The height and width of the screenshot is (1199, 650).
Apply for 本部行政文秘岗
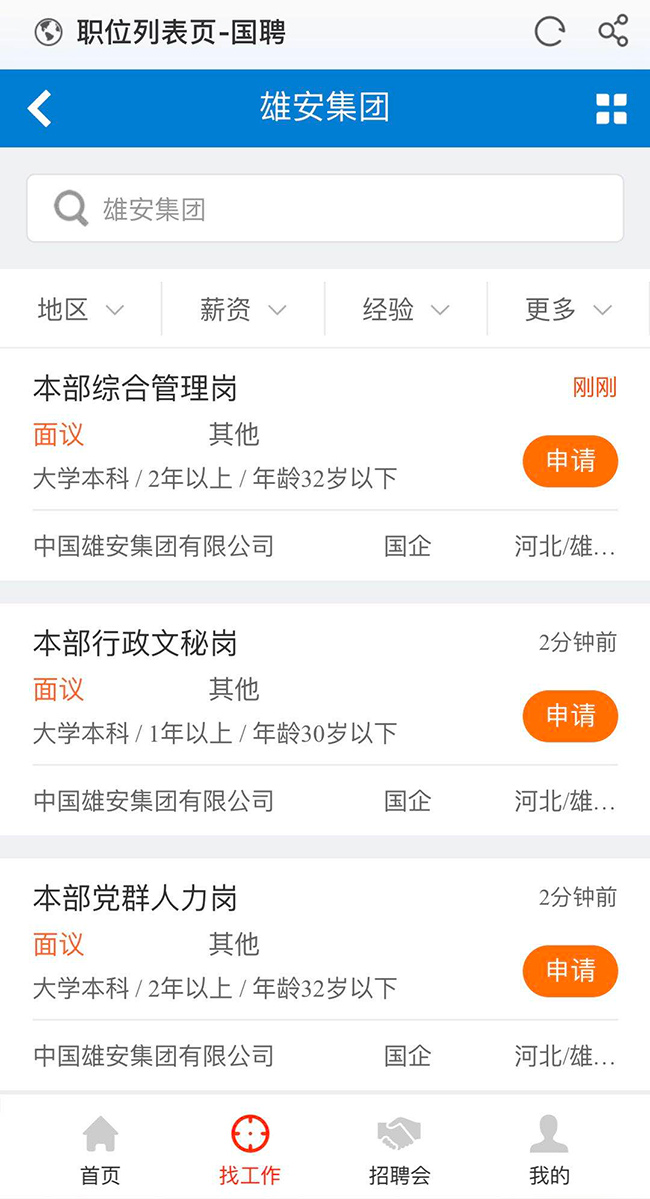pyautogui.click(x=570, y=716)
